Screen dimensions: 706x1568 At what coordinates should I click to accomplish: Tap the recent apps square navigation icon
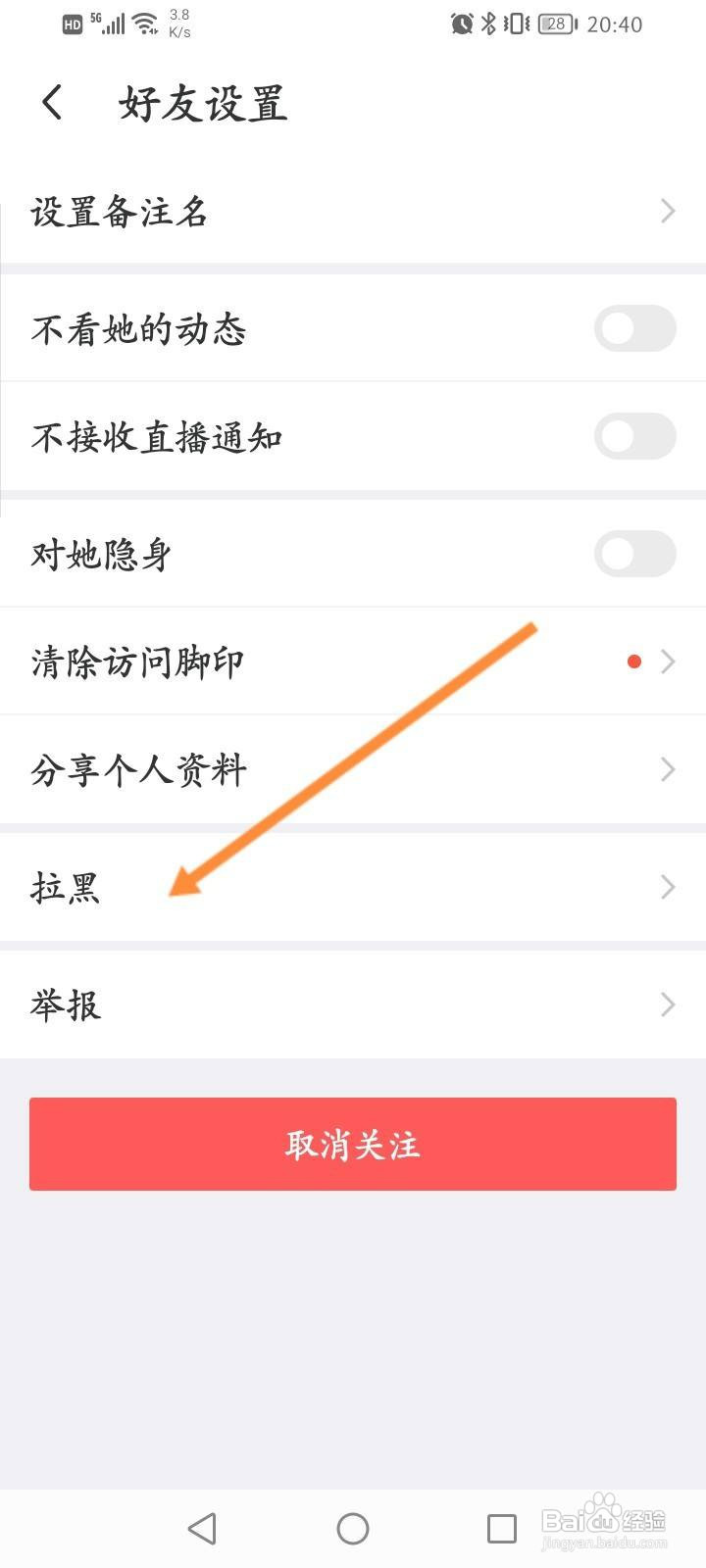pyautogui.click(x=501, y=1528)
